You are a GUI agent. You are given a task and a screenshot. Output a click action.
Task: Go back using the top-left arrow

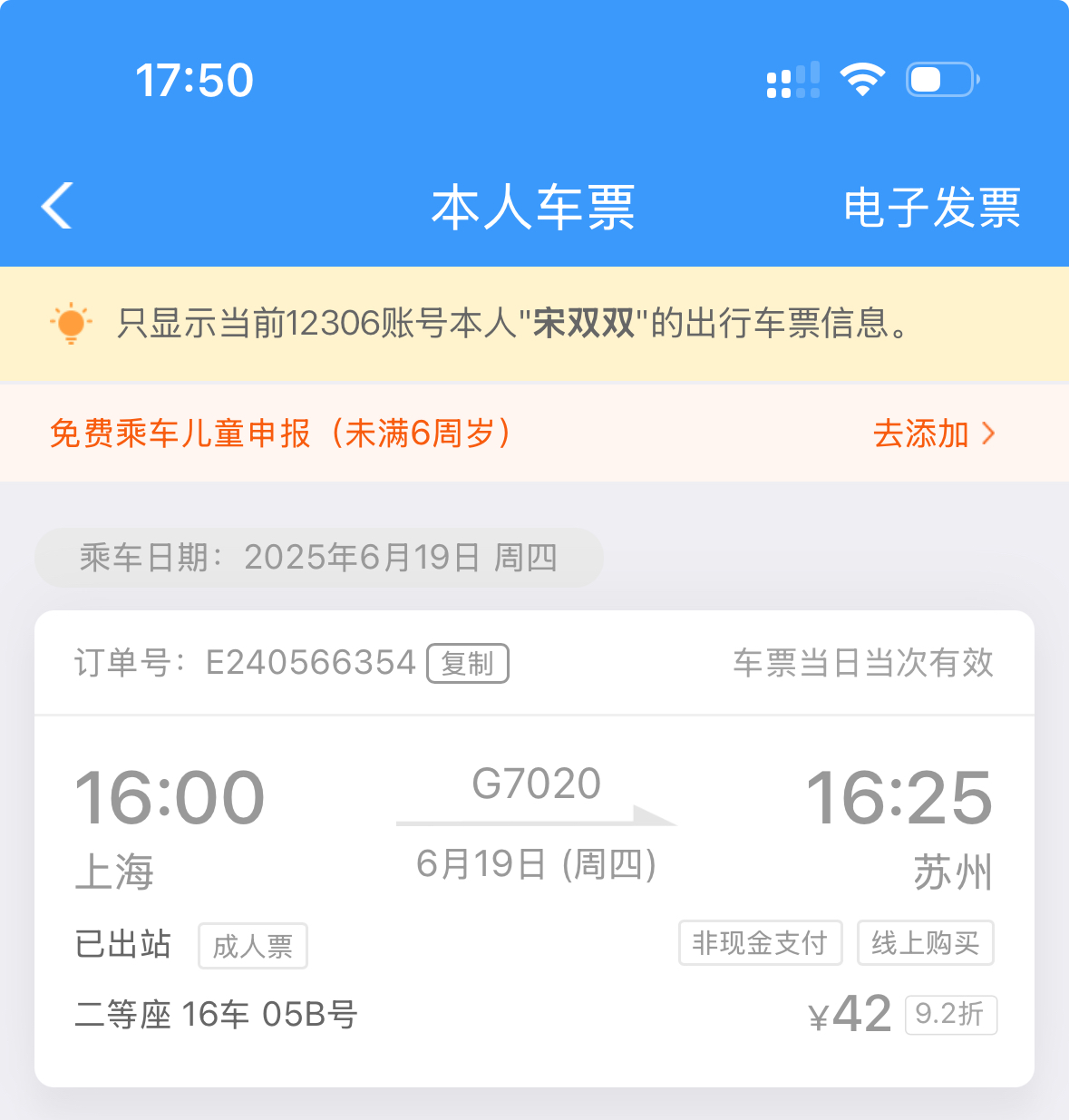coord(57,206)
